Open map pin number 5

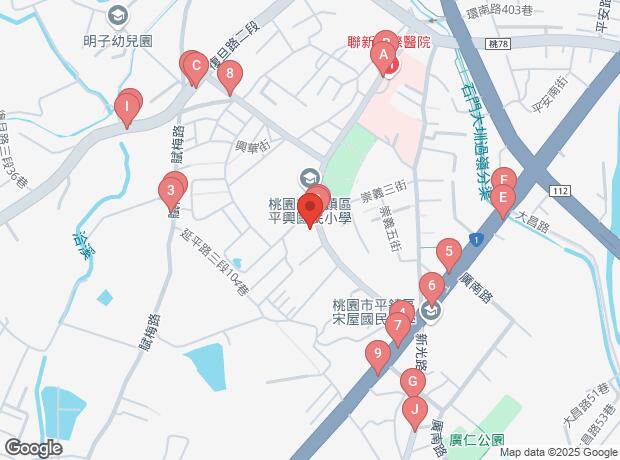point(450,252)
